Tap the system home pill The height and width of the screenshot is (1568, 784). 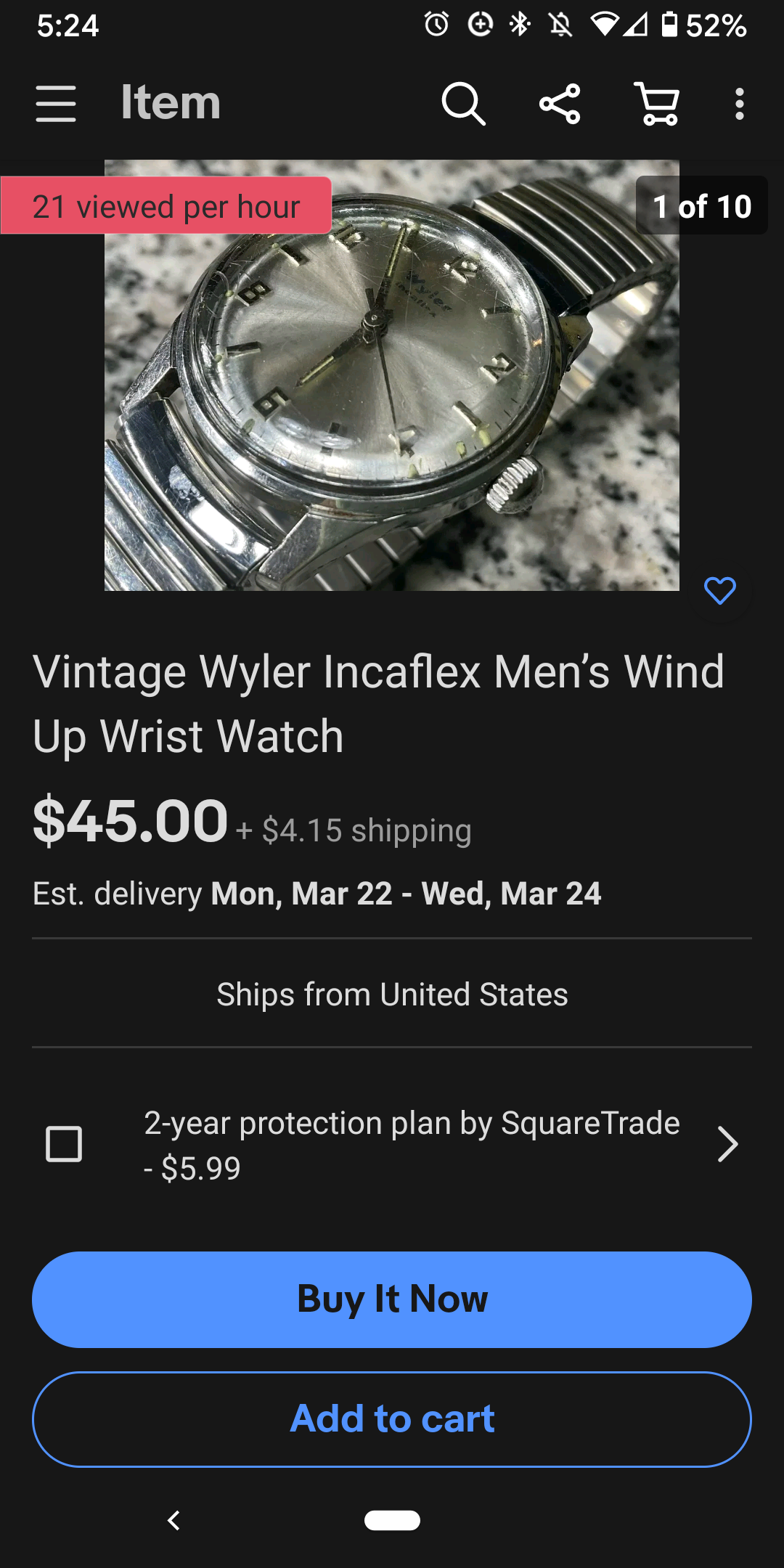(392, 1520)
